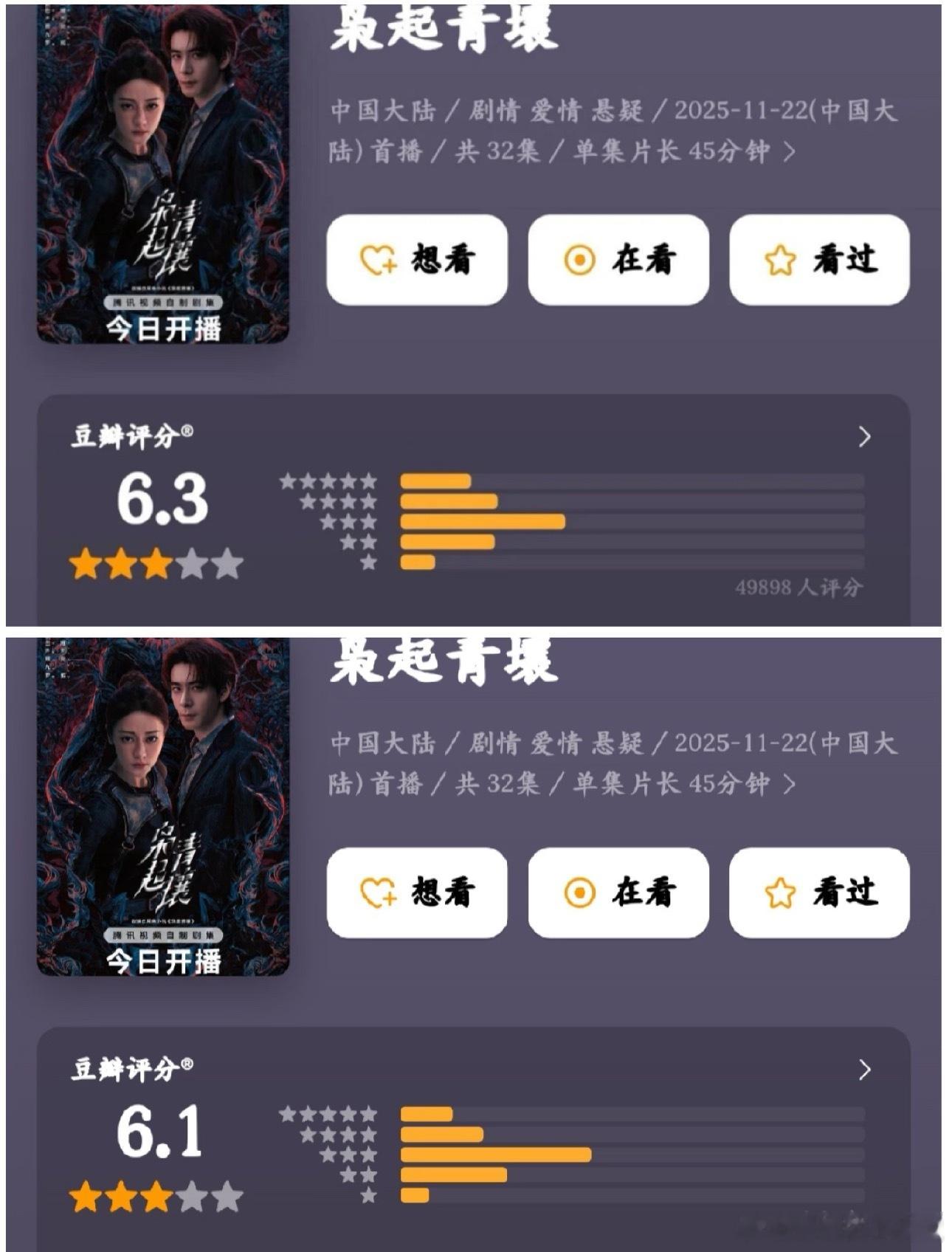Click the star outline icon beside bottom 看过

tap(782, 891)
